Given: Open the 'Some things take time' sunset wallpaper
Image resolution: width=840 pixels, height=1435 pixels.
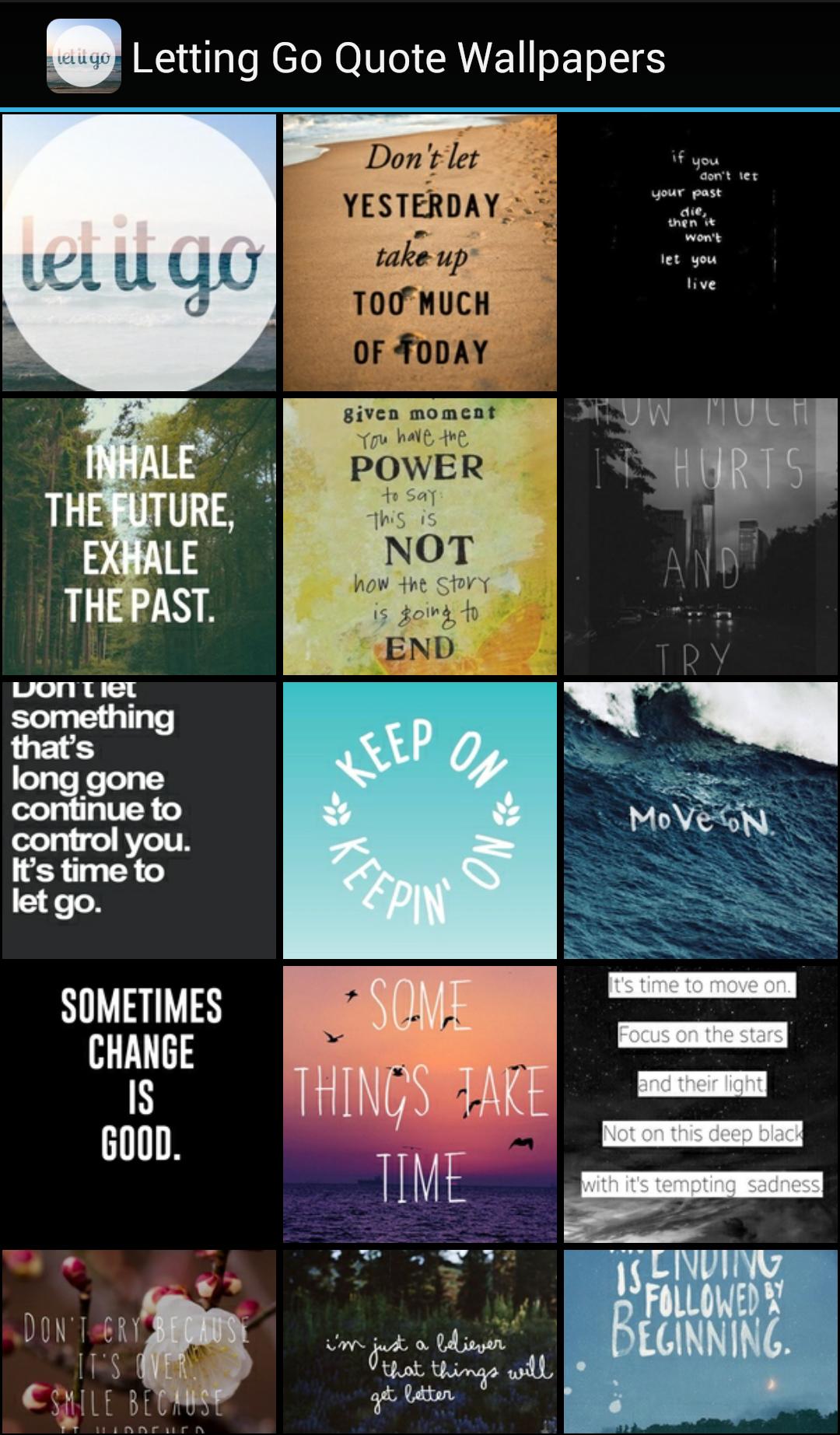Looking at the screenshot, I should coord(420,1104).
